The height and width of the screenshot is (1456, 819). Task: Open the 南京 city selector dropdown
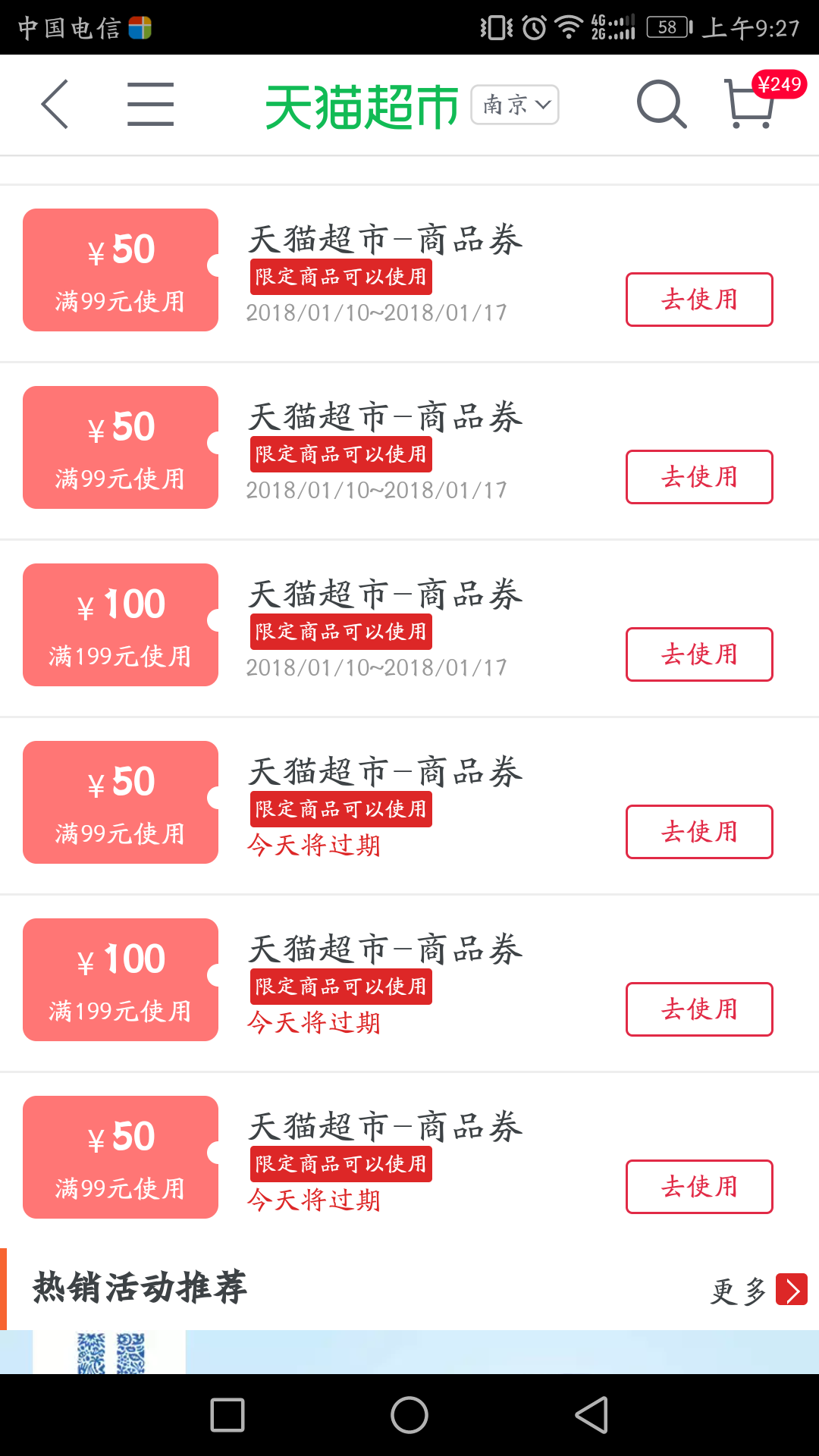(x=515, y=105)
